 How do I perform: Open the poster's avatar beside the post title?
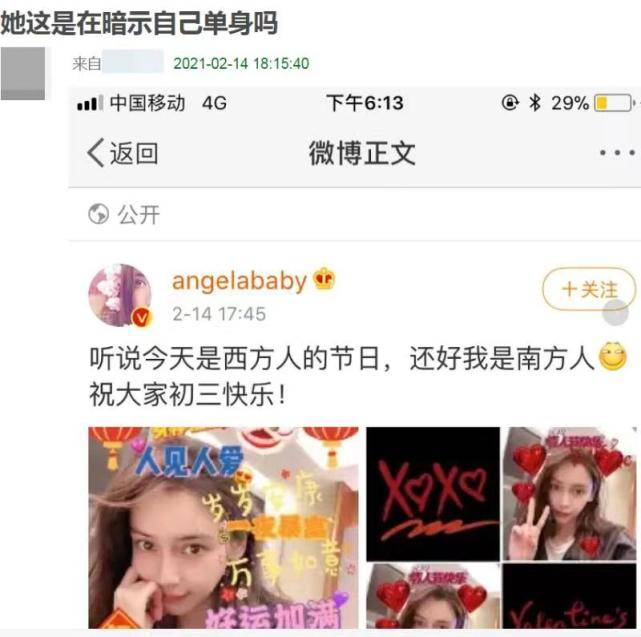coord(22,72)
